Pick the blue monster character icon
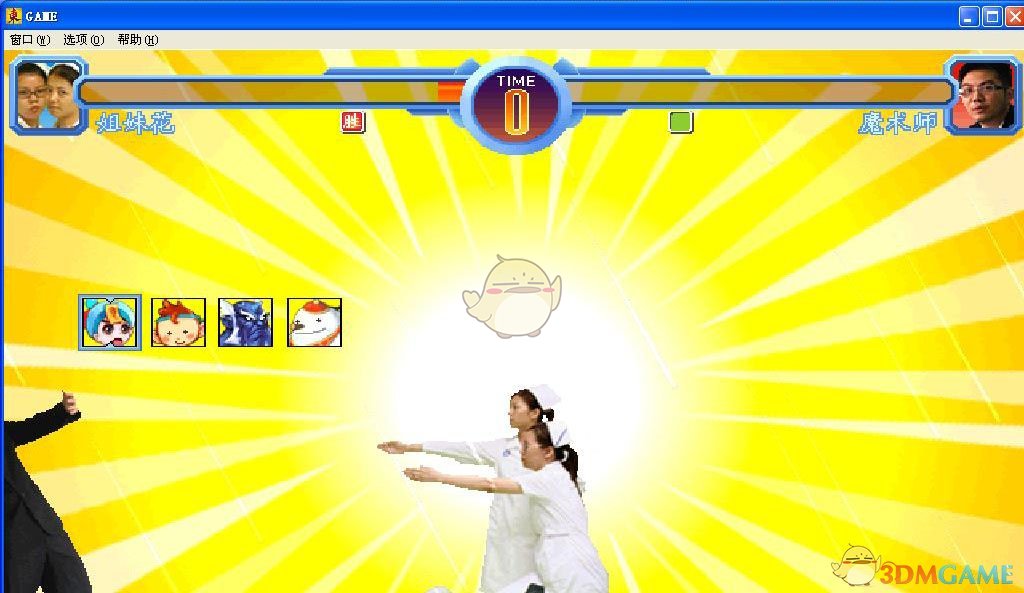 [x=246, y=322]
